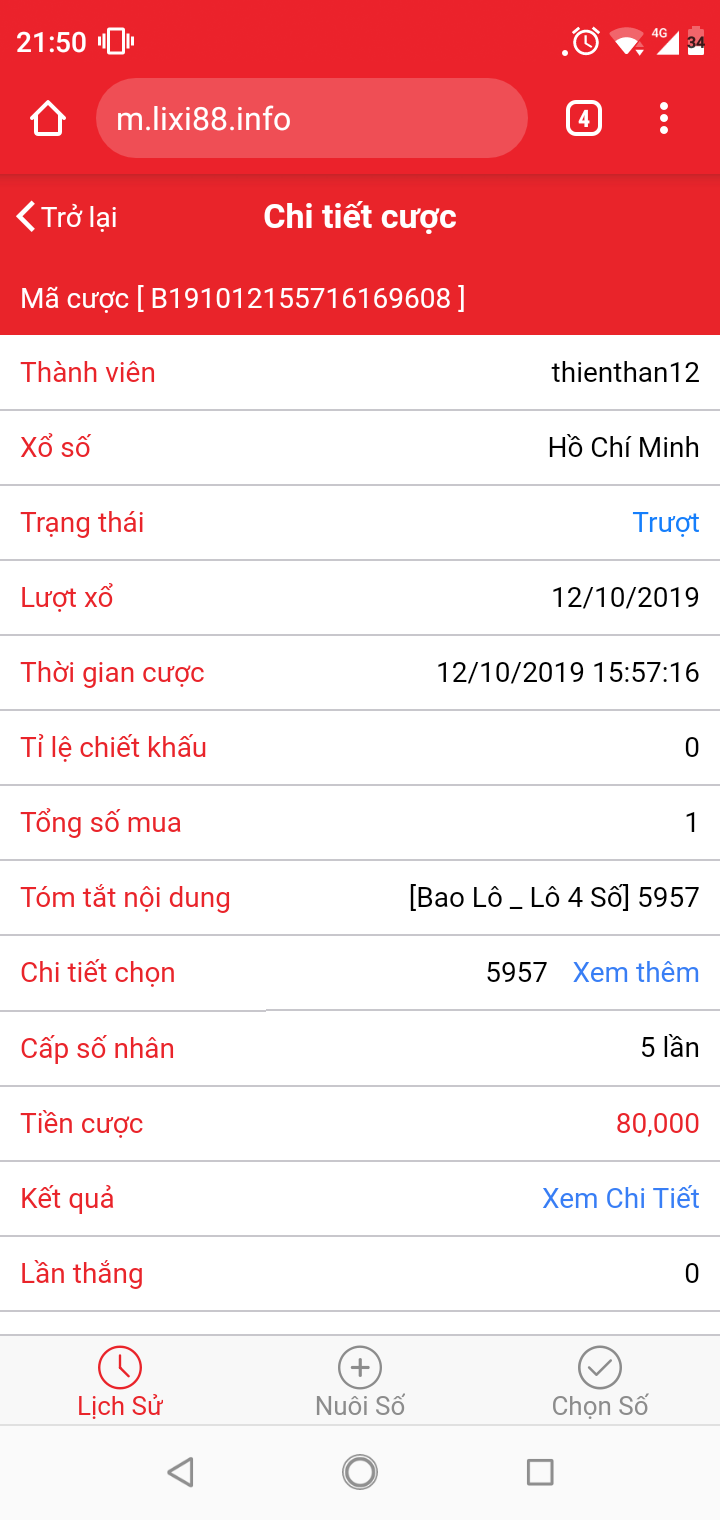Switch to the Chọn Số tab
This screenshot has height=1520, width=720.
coord(600,1383)
